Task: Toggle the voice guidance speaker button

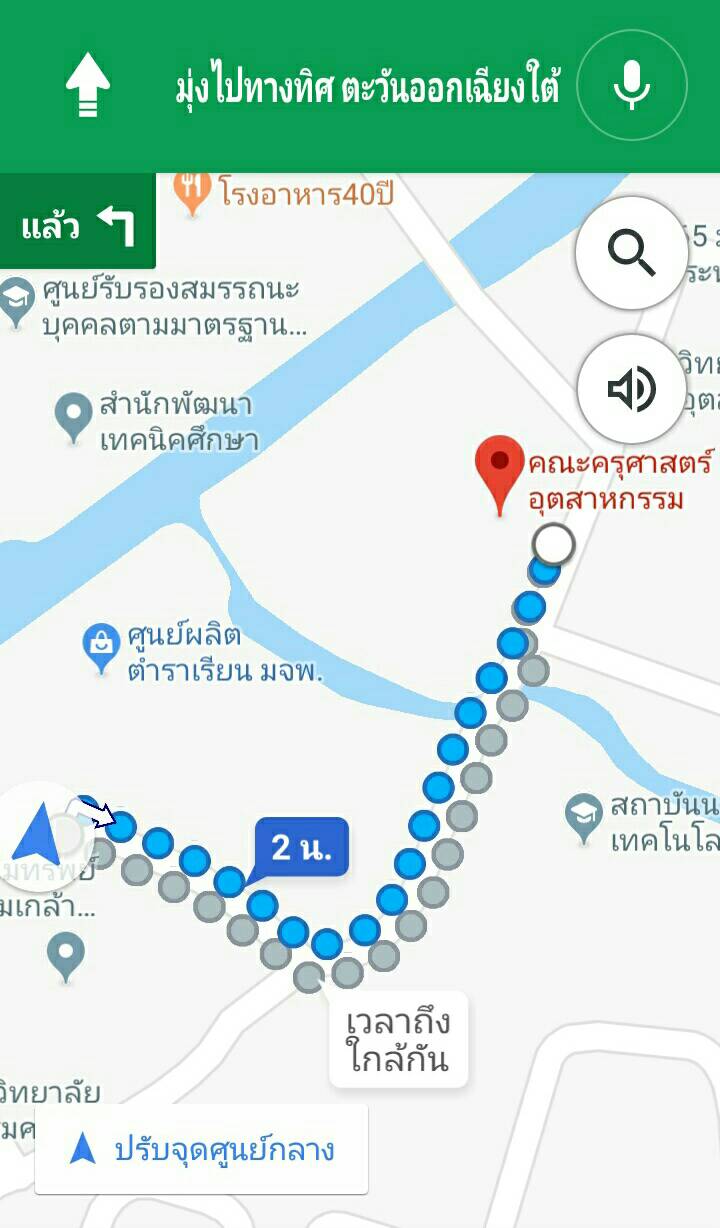Action: tap(632, 389)
